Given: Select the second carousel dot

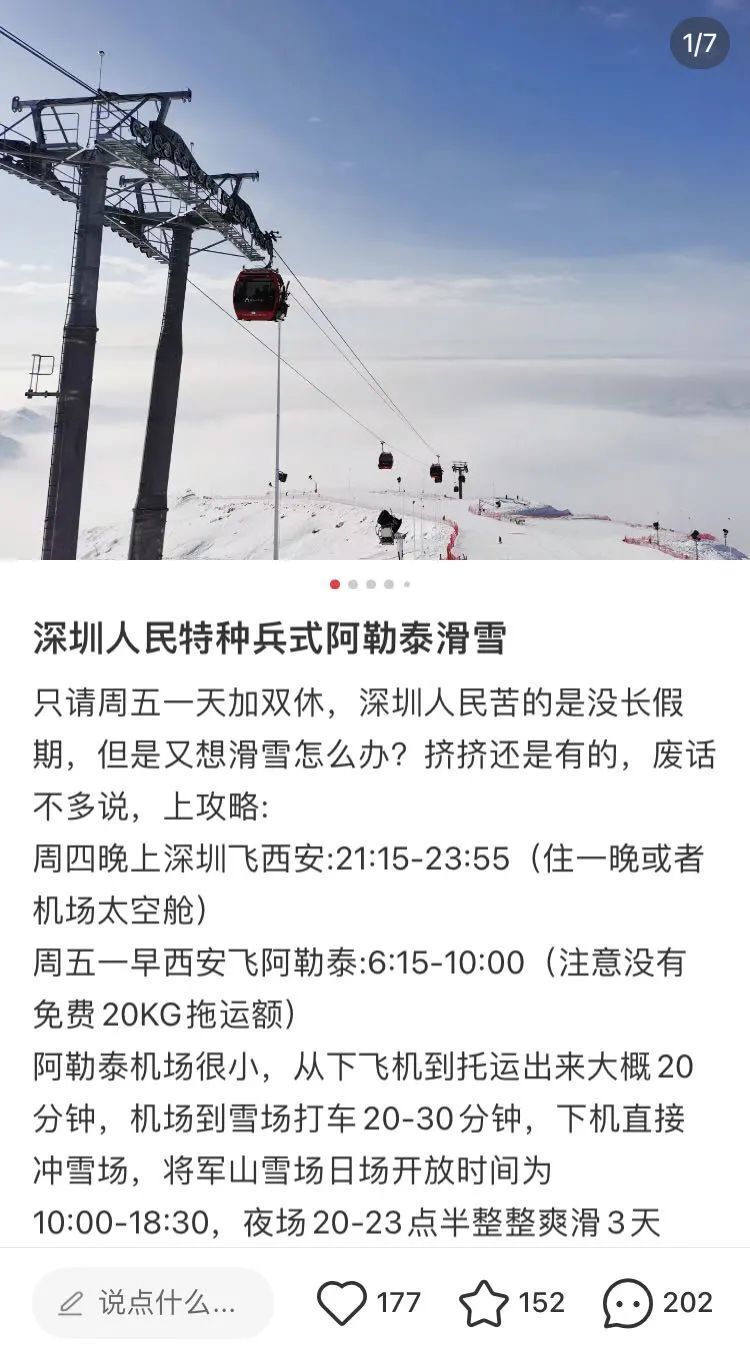Looking at the screenshot, I should [352, 583].
